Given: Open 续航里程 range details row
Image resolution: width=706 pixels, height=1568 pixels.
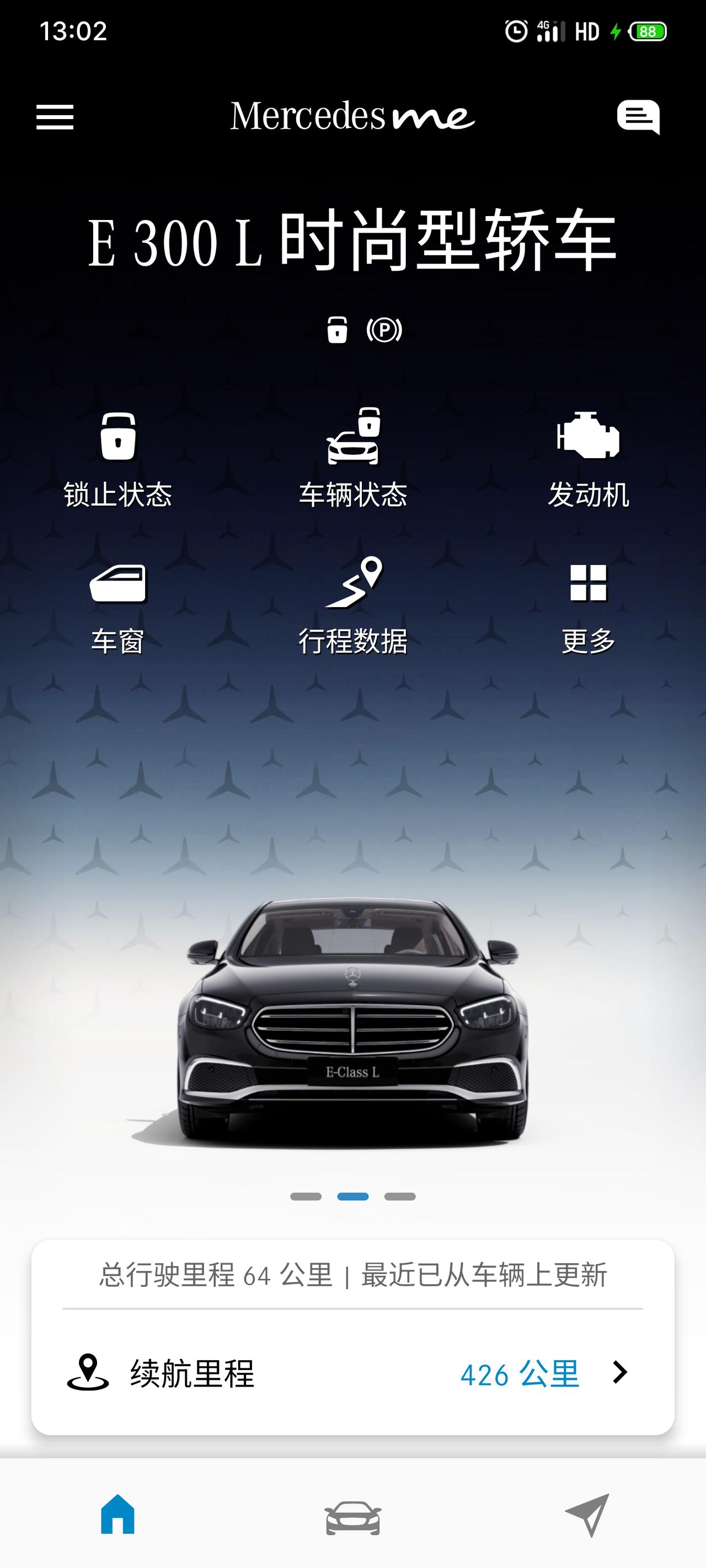Looking at the screenshot, I should (x=352, y=1374).
